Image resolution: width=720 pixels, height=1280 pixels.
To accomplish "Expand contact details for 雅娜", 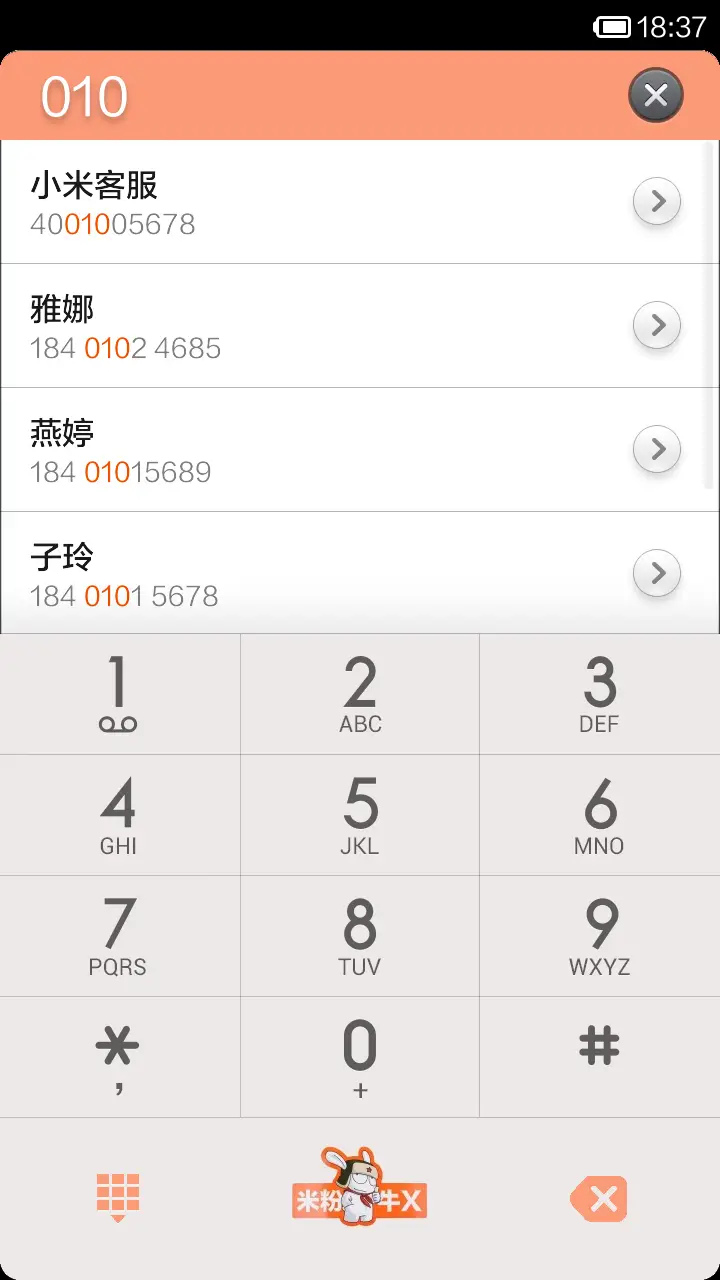I will click(x=657, y=325).
